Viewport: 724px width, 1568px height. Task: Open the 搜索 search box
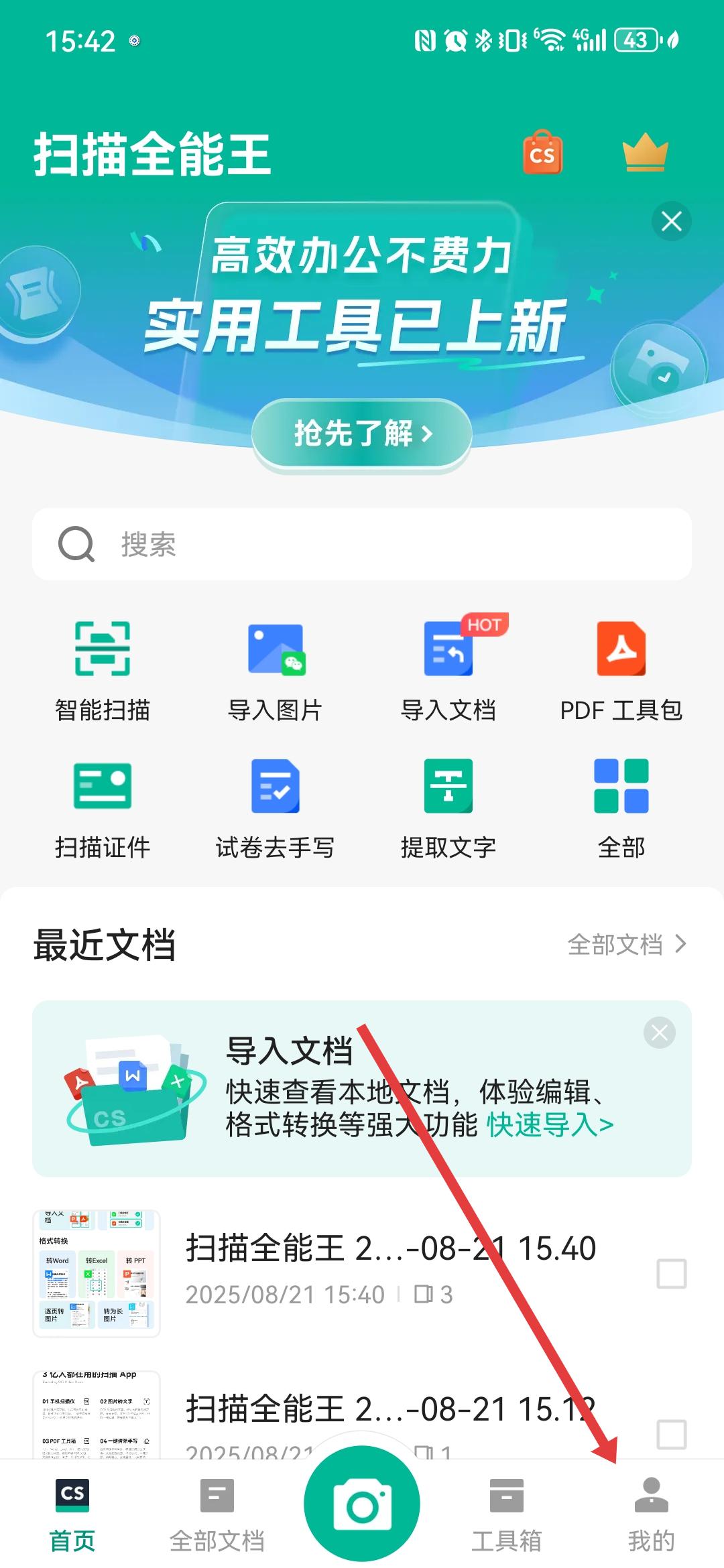click(362, 544)
